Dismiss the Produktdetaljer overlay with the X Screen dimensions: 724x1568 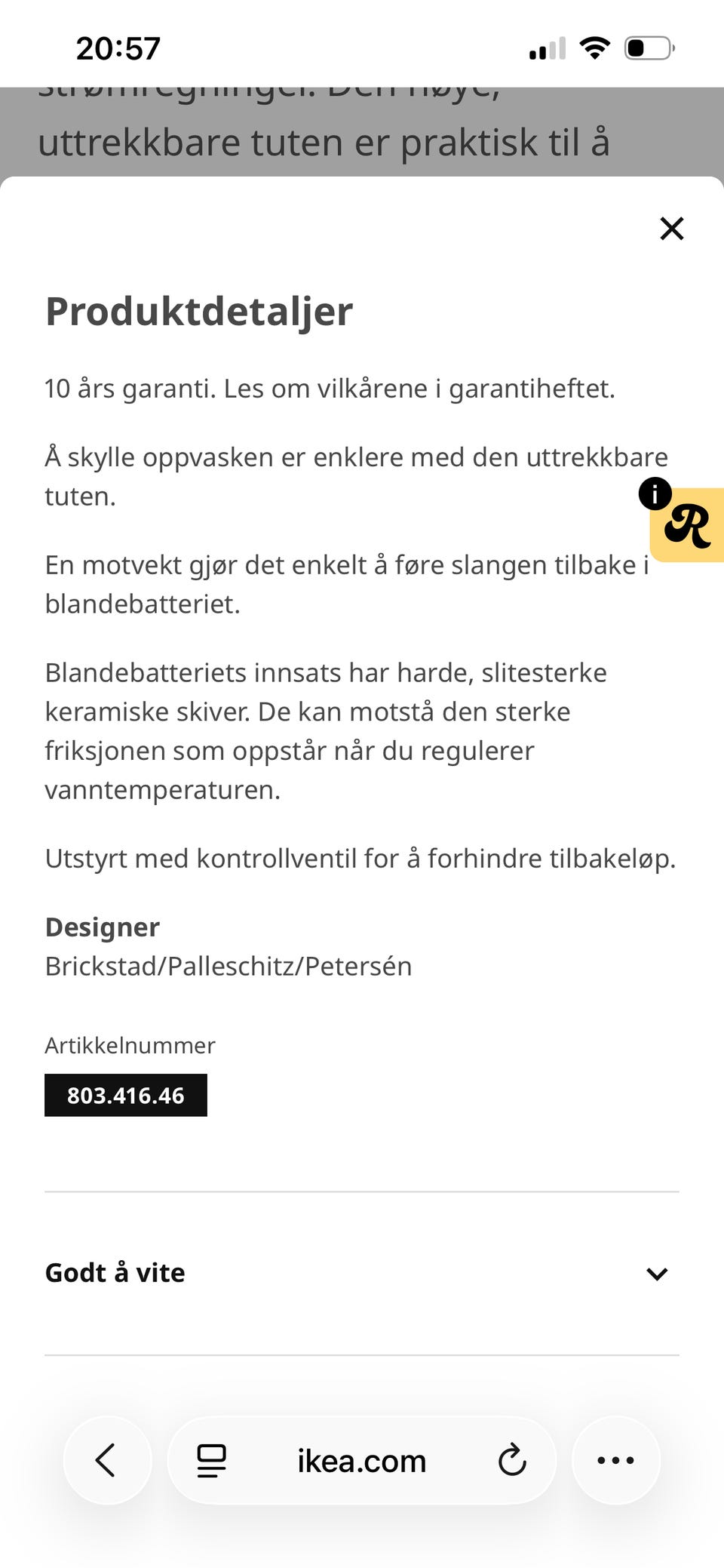pyautogui.click(x=670, y=229)
